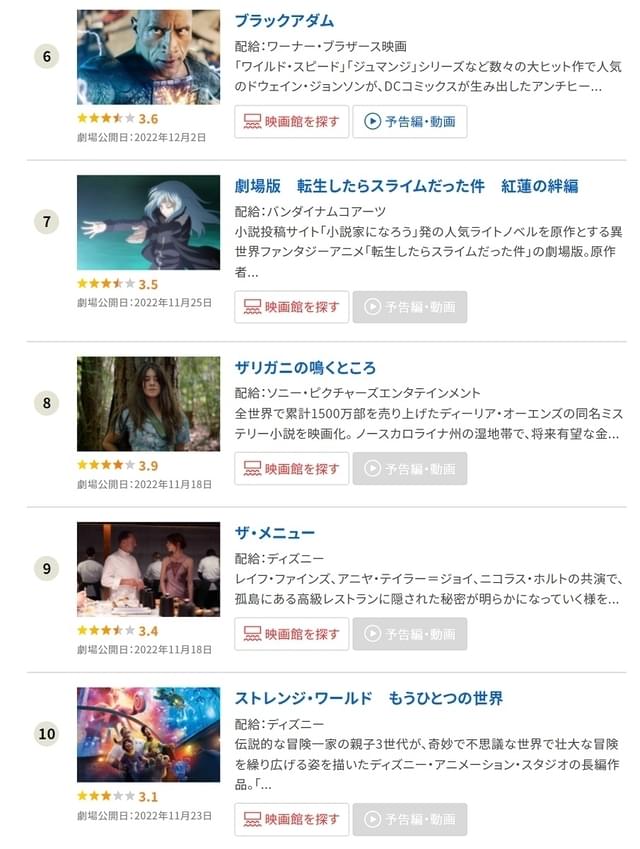This screenshot has height=849, width=640.
Task: Open the ブラックアダム movie title link
Action: point(284,20)
